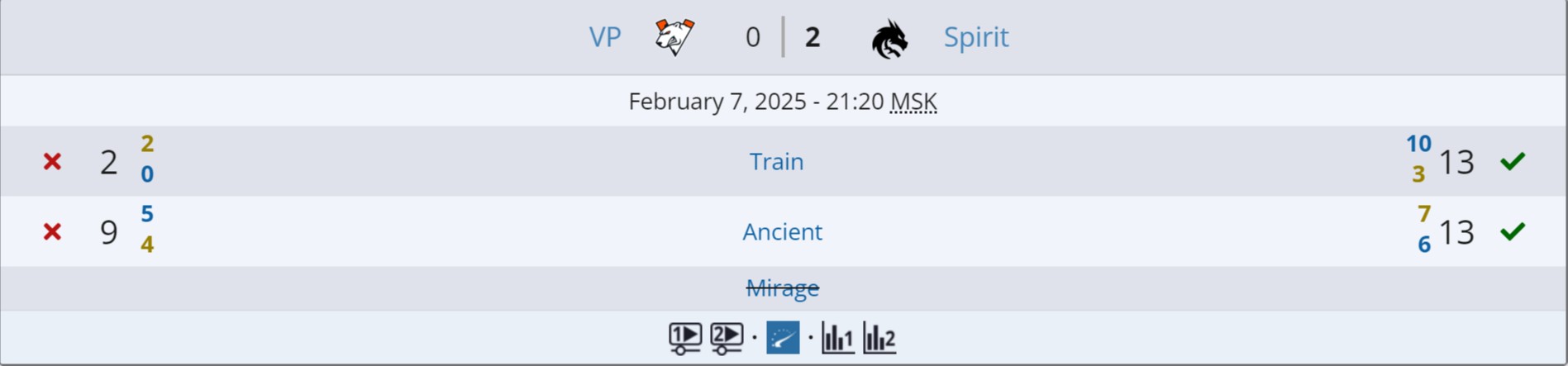Open the Train map link
The height and width of the screenshot is (366, 1568).
point(776,161)
